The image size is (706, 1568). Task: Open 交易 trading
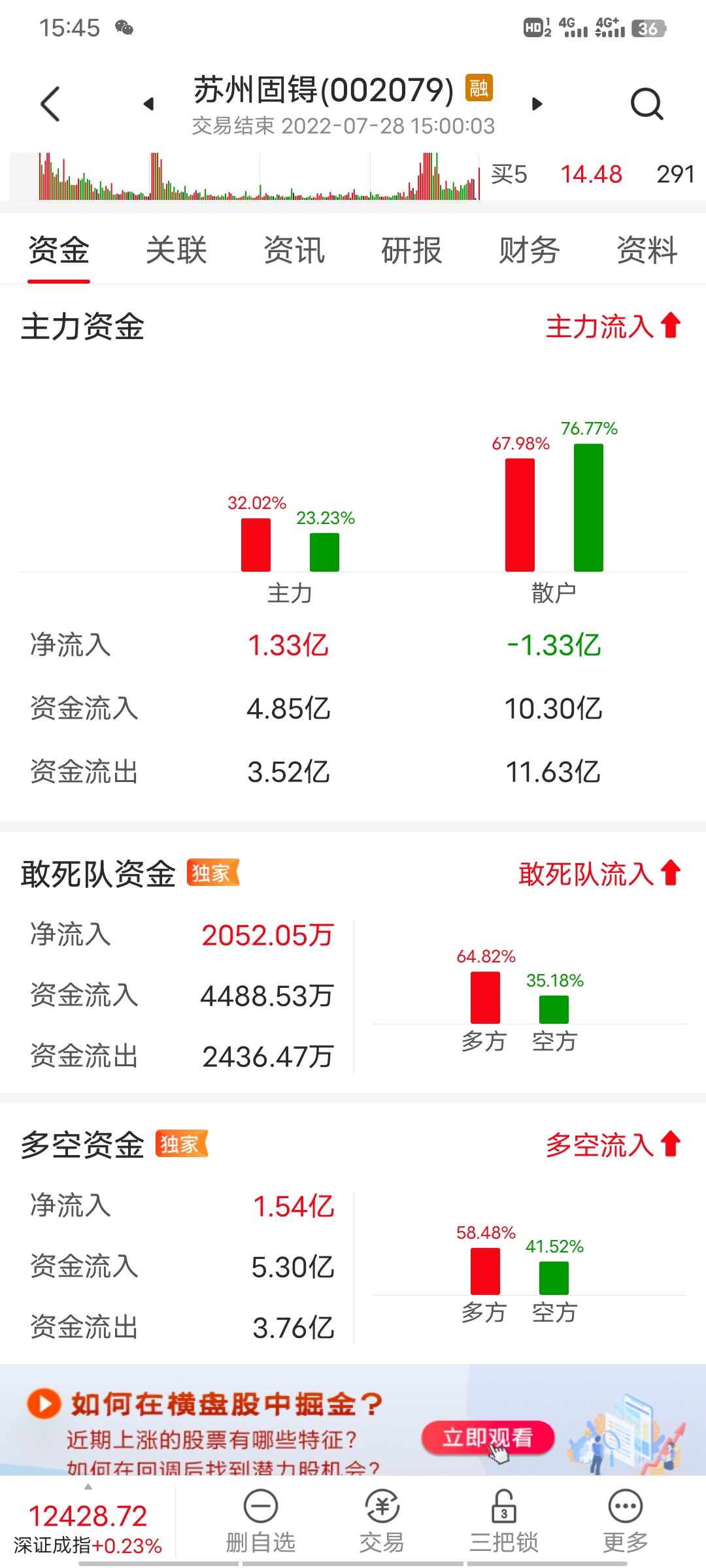382,1522
